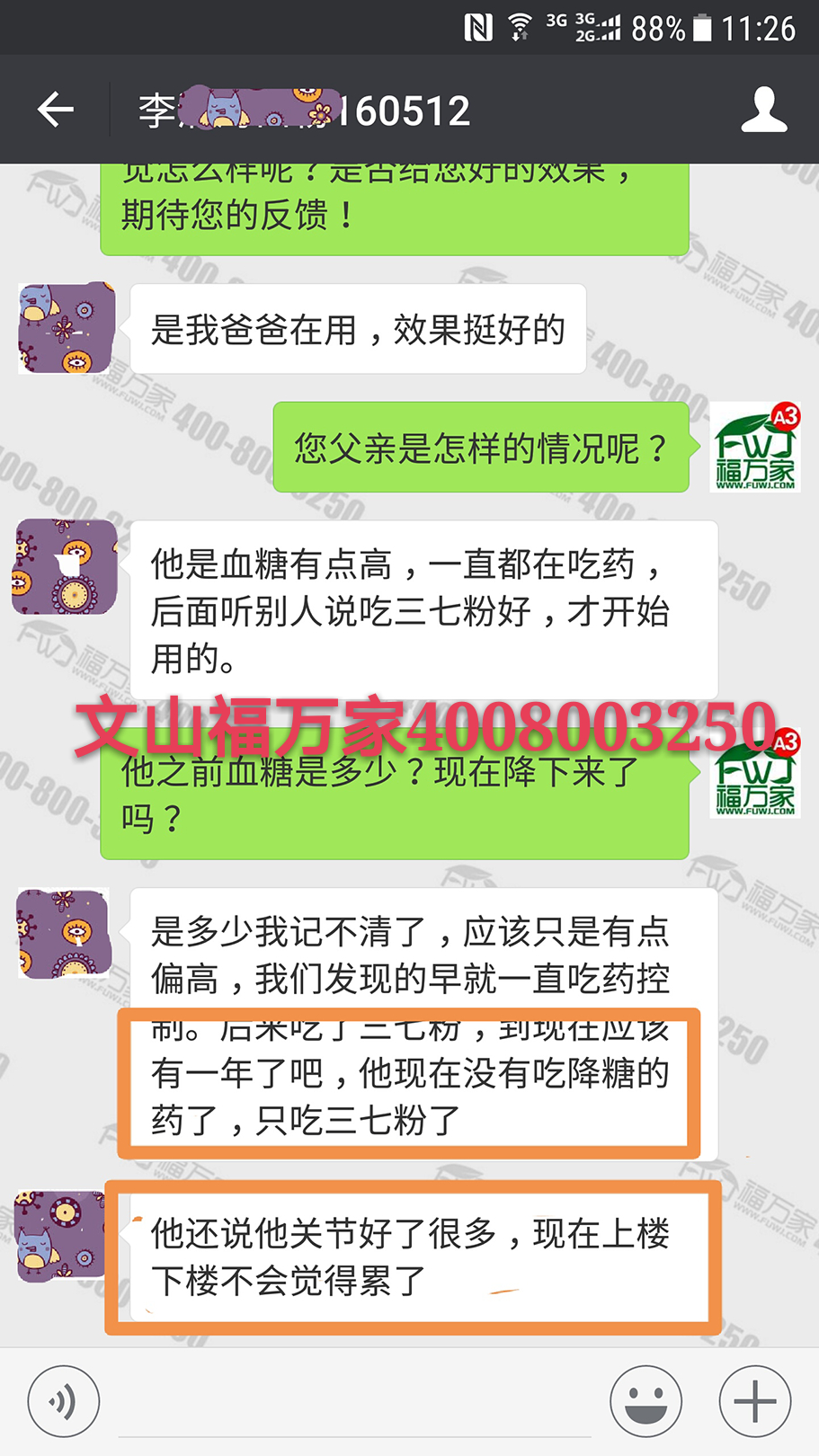The image size is (819, 1456).
Task: Open the emoji picker
Action: (645, 1400)
